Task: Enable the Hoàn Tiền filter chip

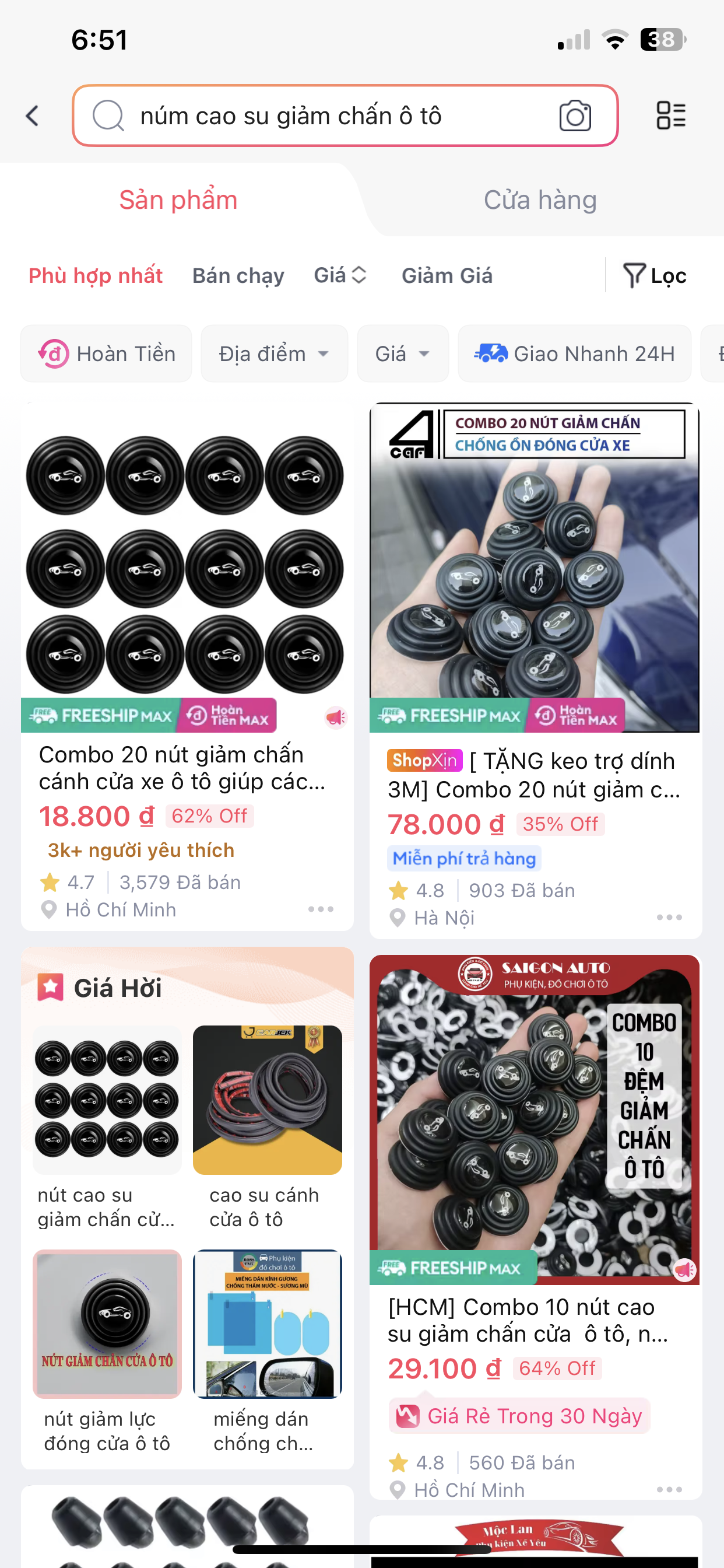Action: [x=107, y=353]
